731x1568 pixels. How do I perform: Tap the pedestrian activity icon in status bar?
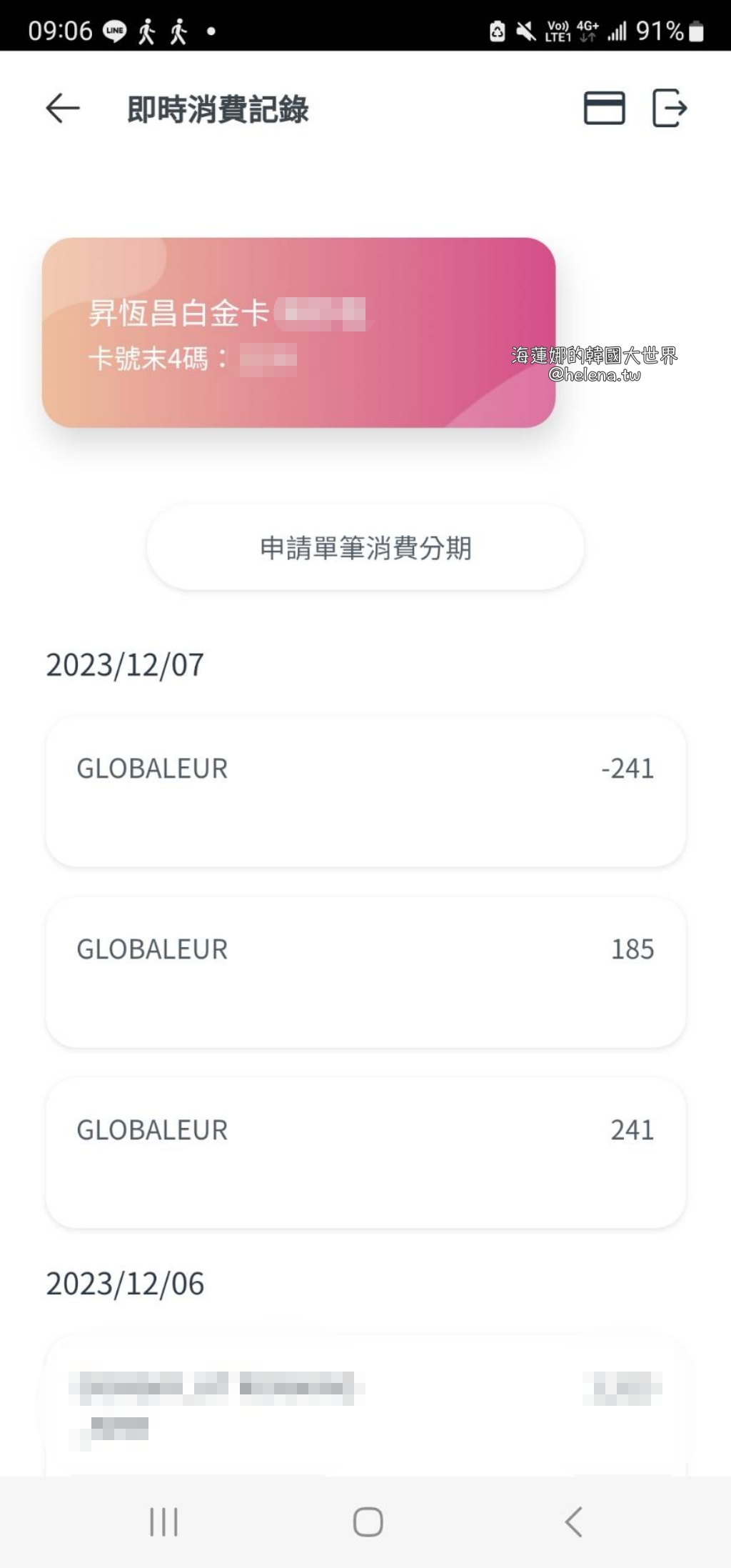[148, 30]
